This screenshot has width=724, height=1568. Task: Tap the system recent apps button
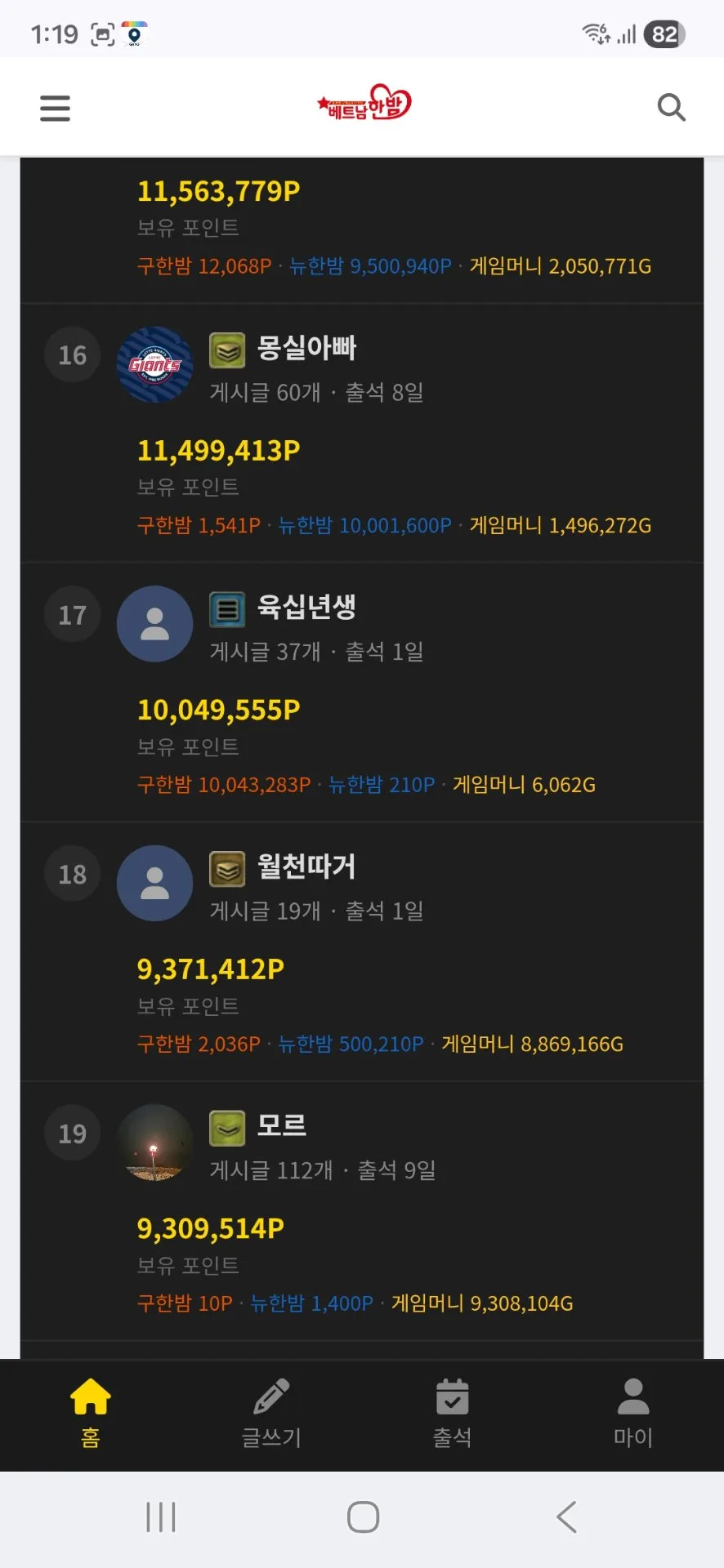(x=160, y=1517)
